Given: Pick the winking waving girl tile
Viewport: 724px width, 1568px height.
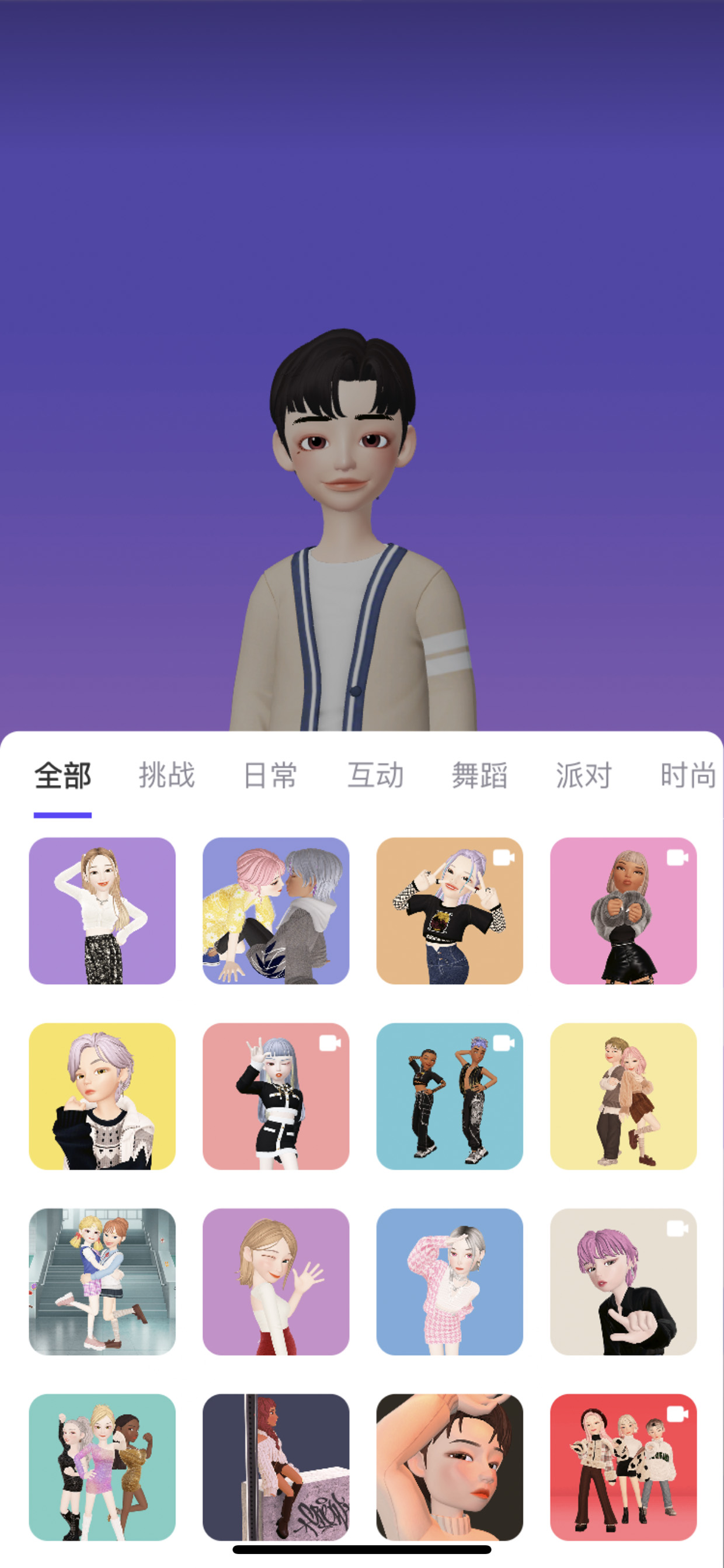Looking at the screenshot, I should coord(276,1281).
